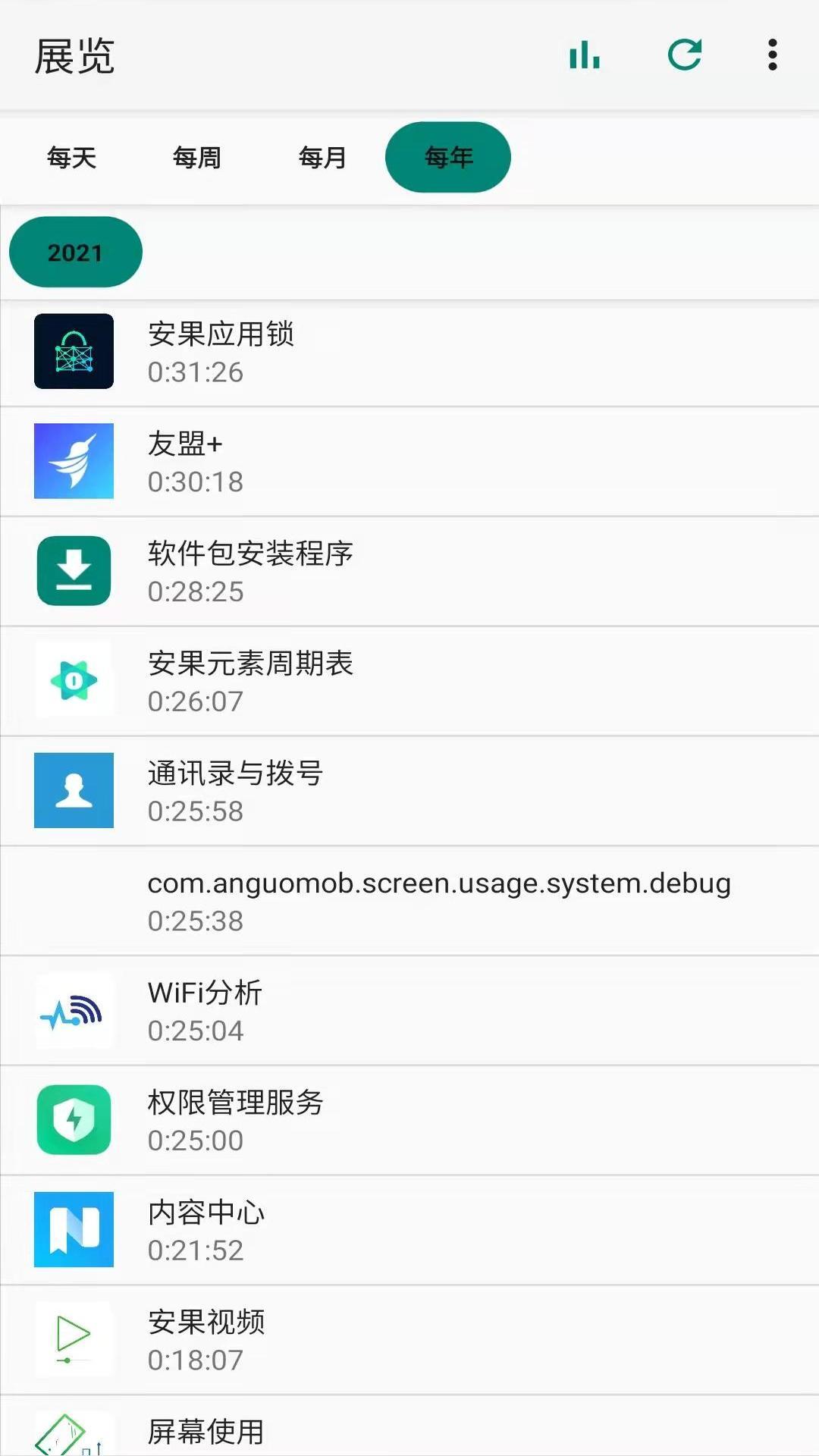Open the 通讯录与拨号 row
Viewport: 819px width, 1456px height.
(x=409, y=791)
